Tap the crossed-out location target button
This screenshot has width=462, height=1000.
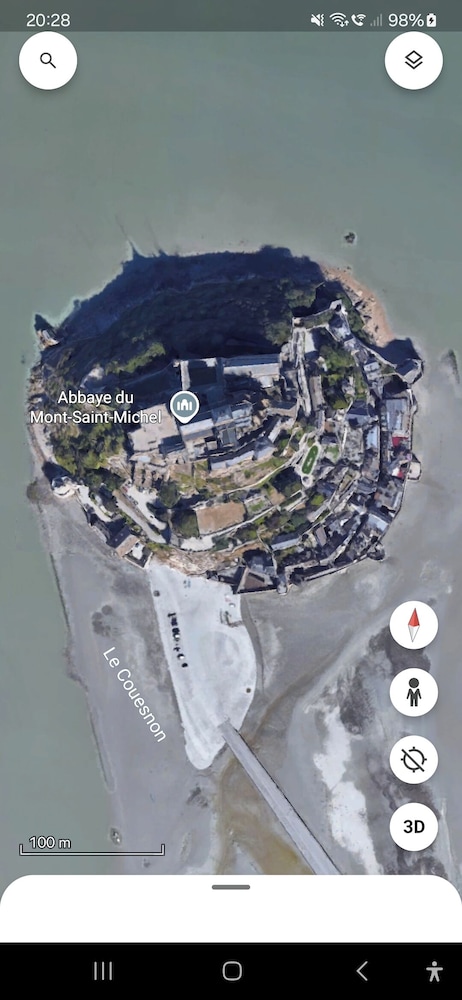tap(414, 760)
